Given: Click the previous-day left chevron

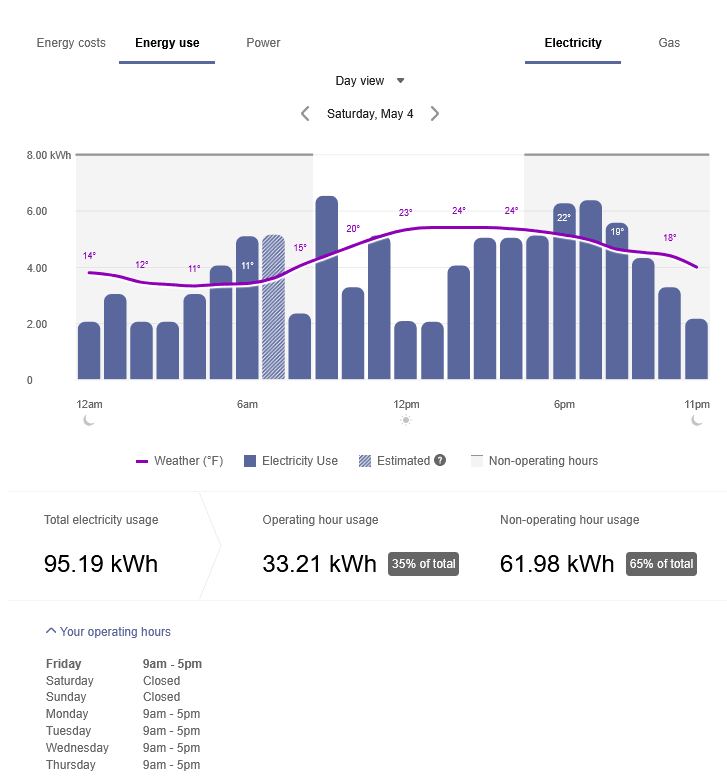Looking at the screenshot, I should pyautogui.click(x=305, y=113).
